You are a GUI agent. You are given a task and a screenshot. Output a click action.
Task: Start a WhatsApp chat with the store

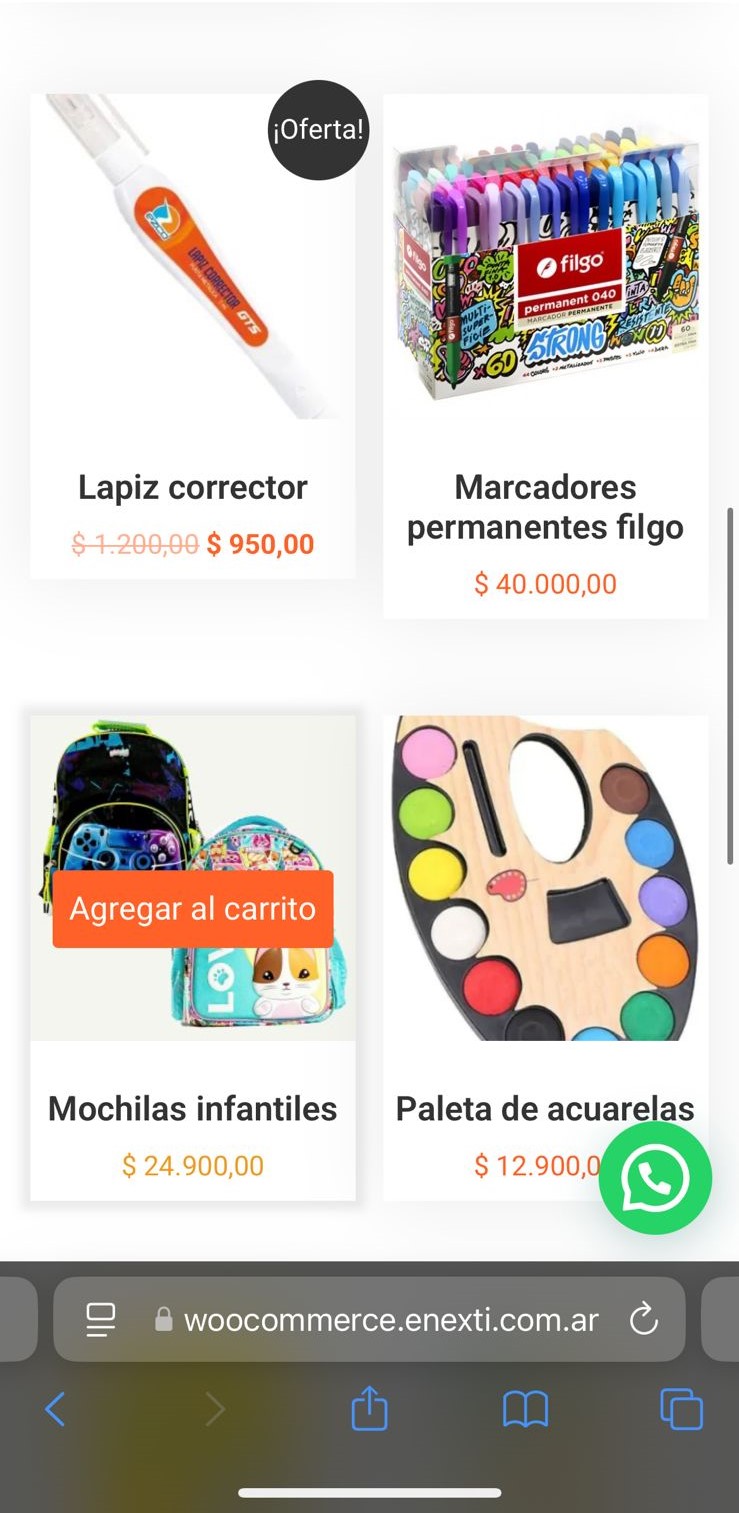tap(655, 1178)
